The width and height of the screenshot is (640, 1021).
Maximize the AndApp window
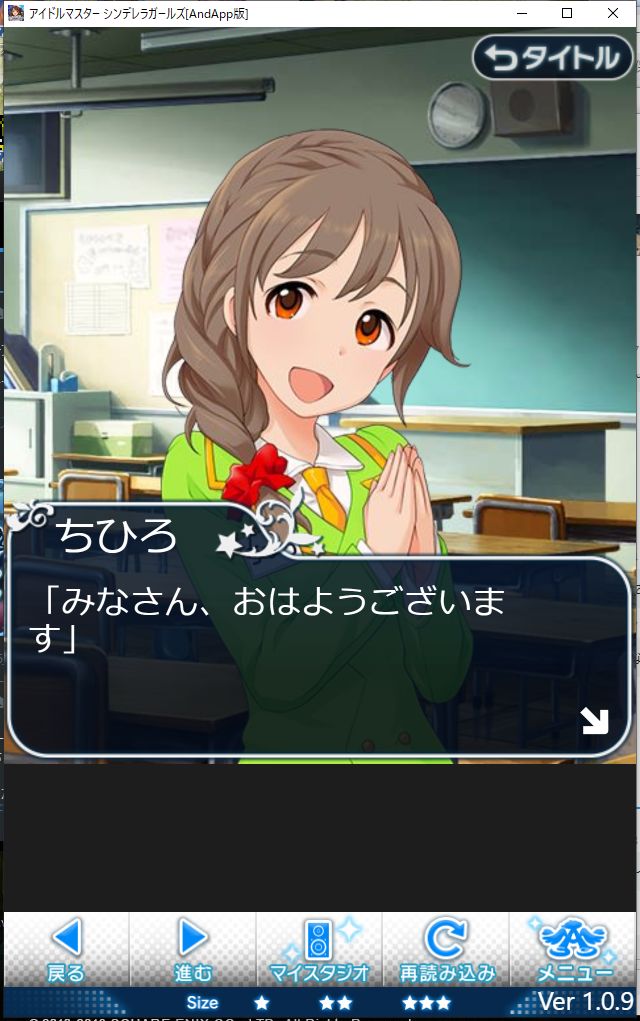tap(567, 13)
